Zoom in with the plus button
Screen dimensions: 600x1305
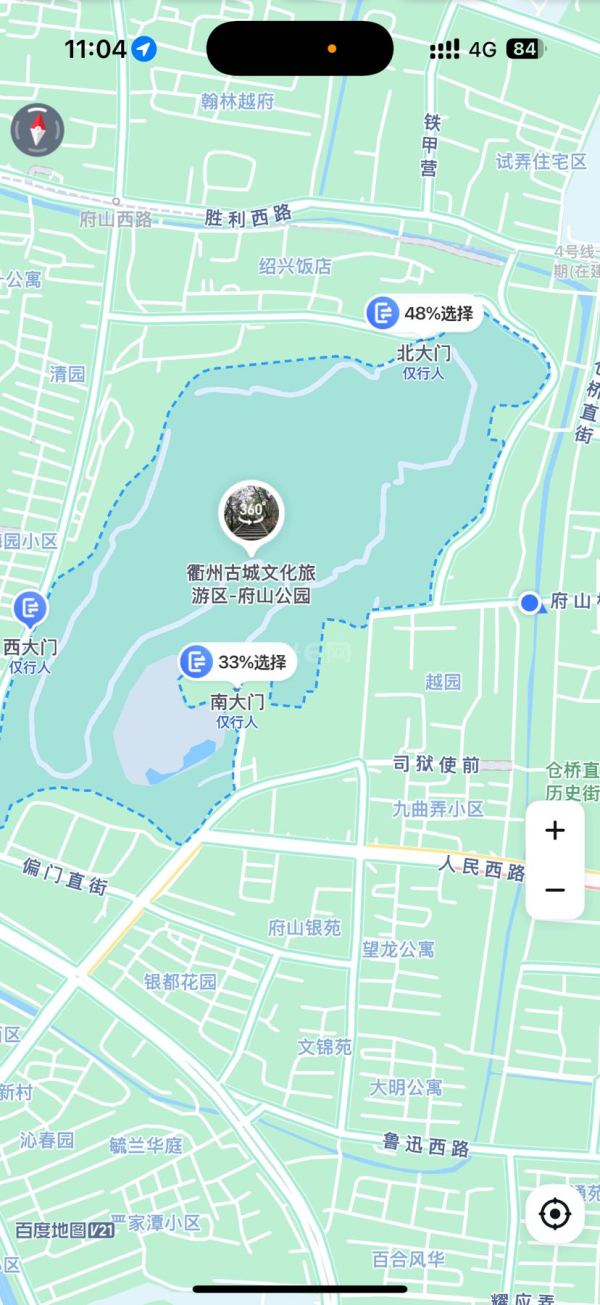[555, 830]
